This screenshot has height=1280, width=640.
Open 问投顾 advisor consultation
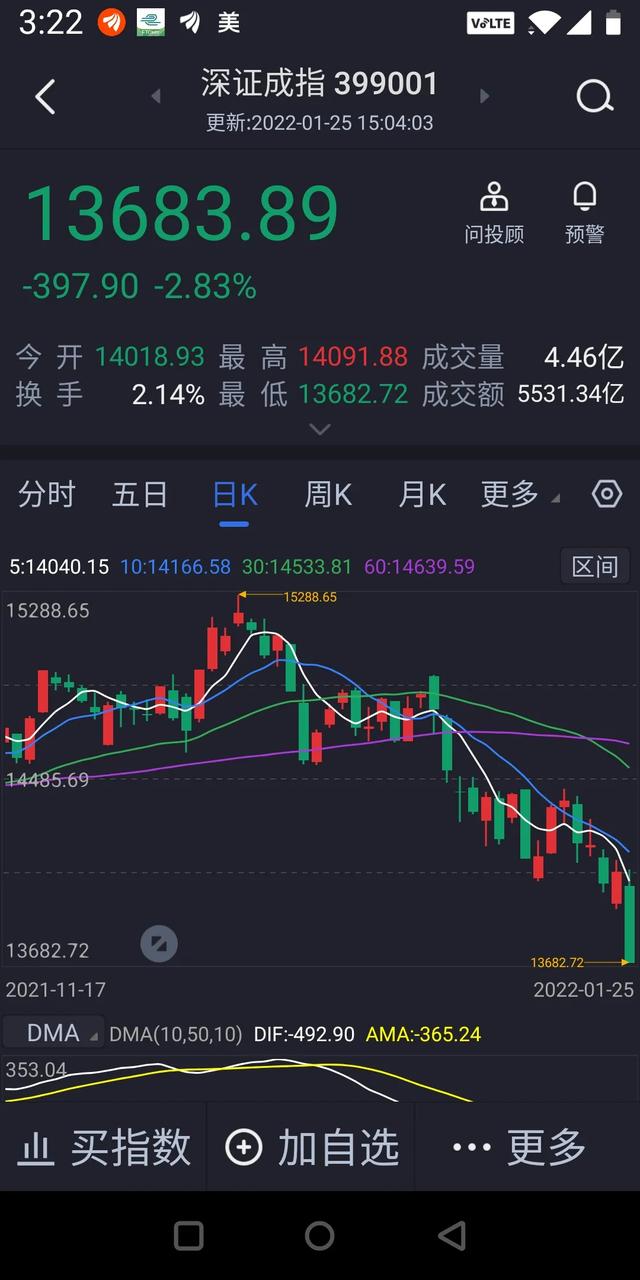pyautogui.click(x=494, y=213)
